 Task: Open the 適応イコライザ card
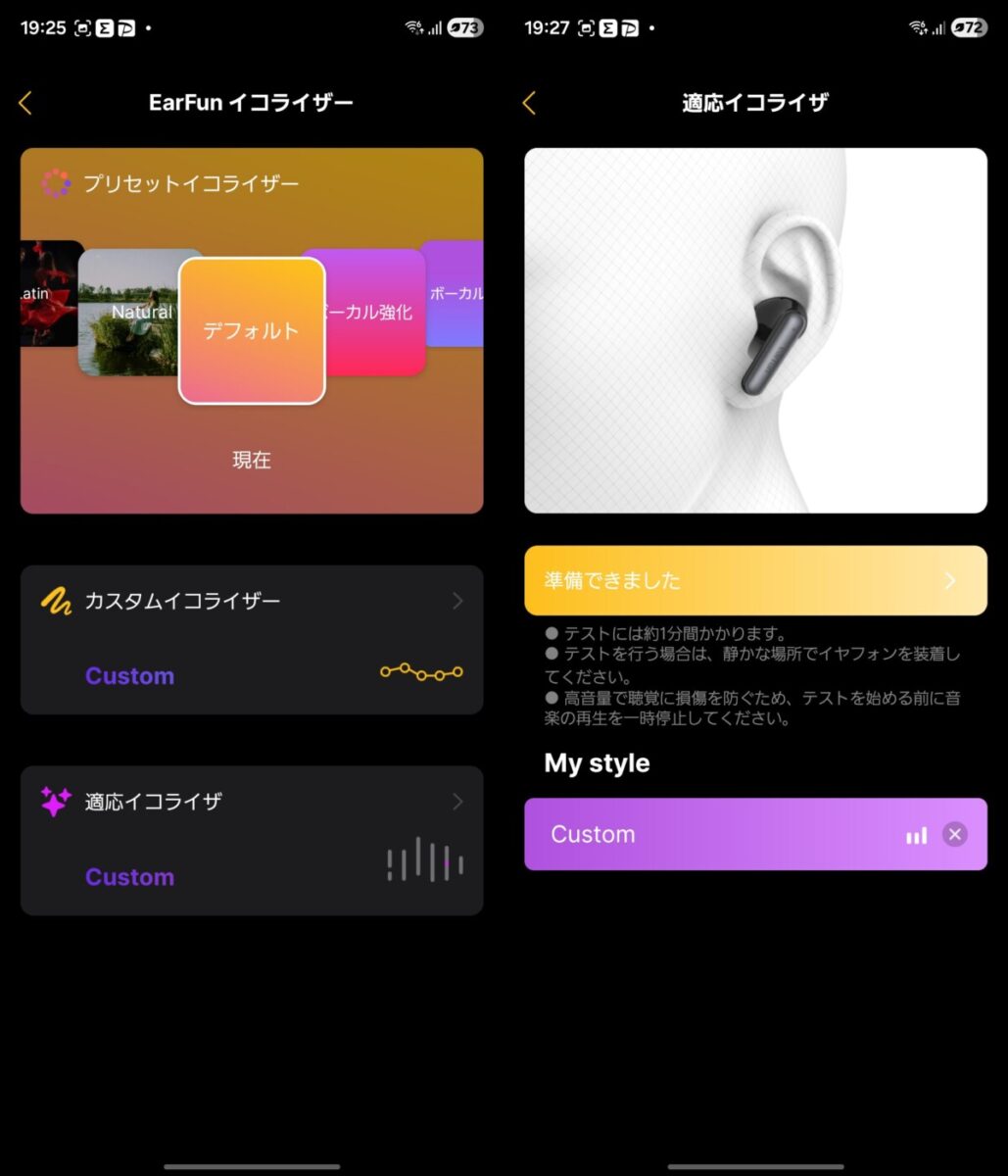[252, 840]
